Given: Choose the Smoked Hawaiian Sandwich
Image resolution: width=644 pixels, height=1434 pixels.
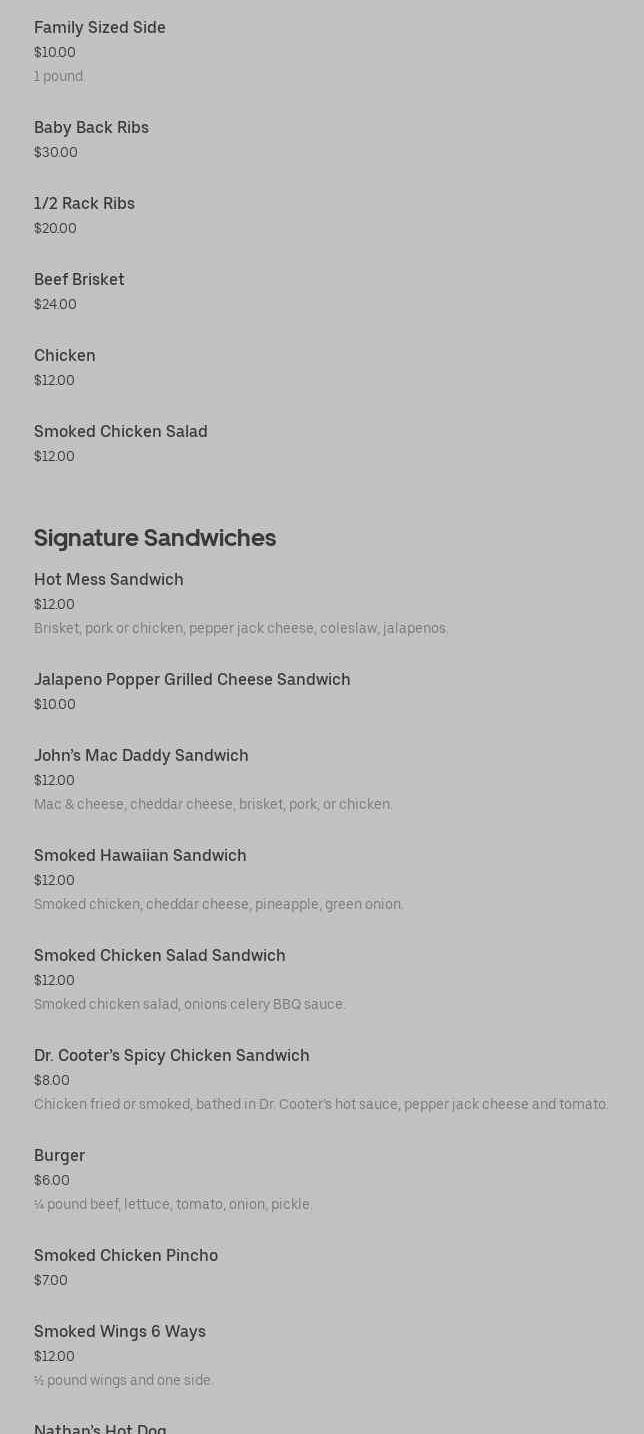Looking at the screenshot, I should (x=140, y=856).
